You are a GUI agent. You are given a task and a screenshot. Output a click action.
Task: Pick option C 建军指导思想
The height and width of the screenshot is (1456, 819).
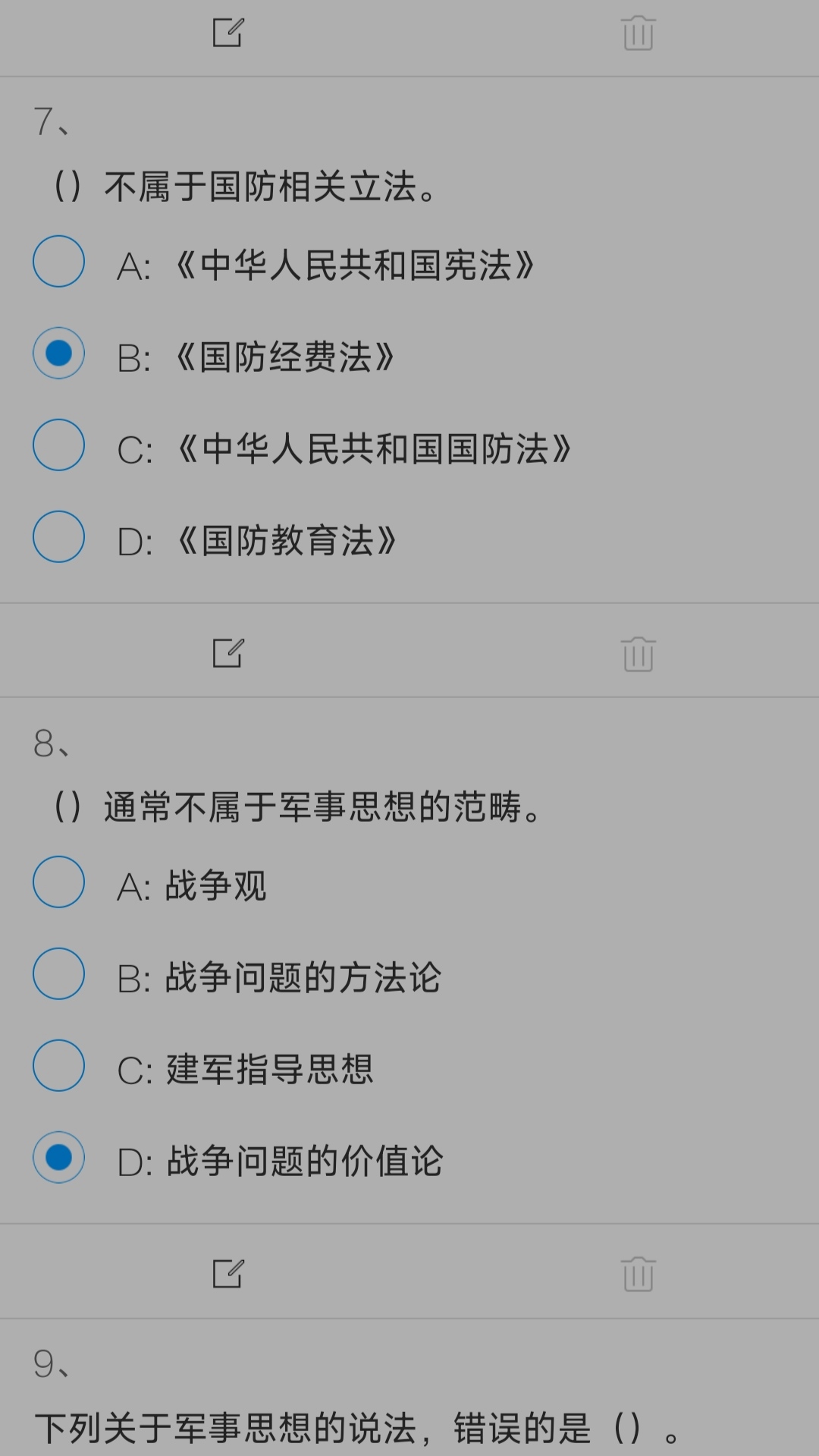coord(58,1066)
